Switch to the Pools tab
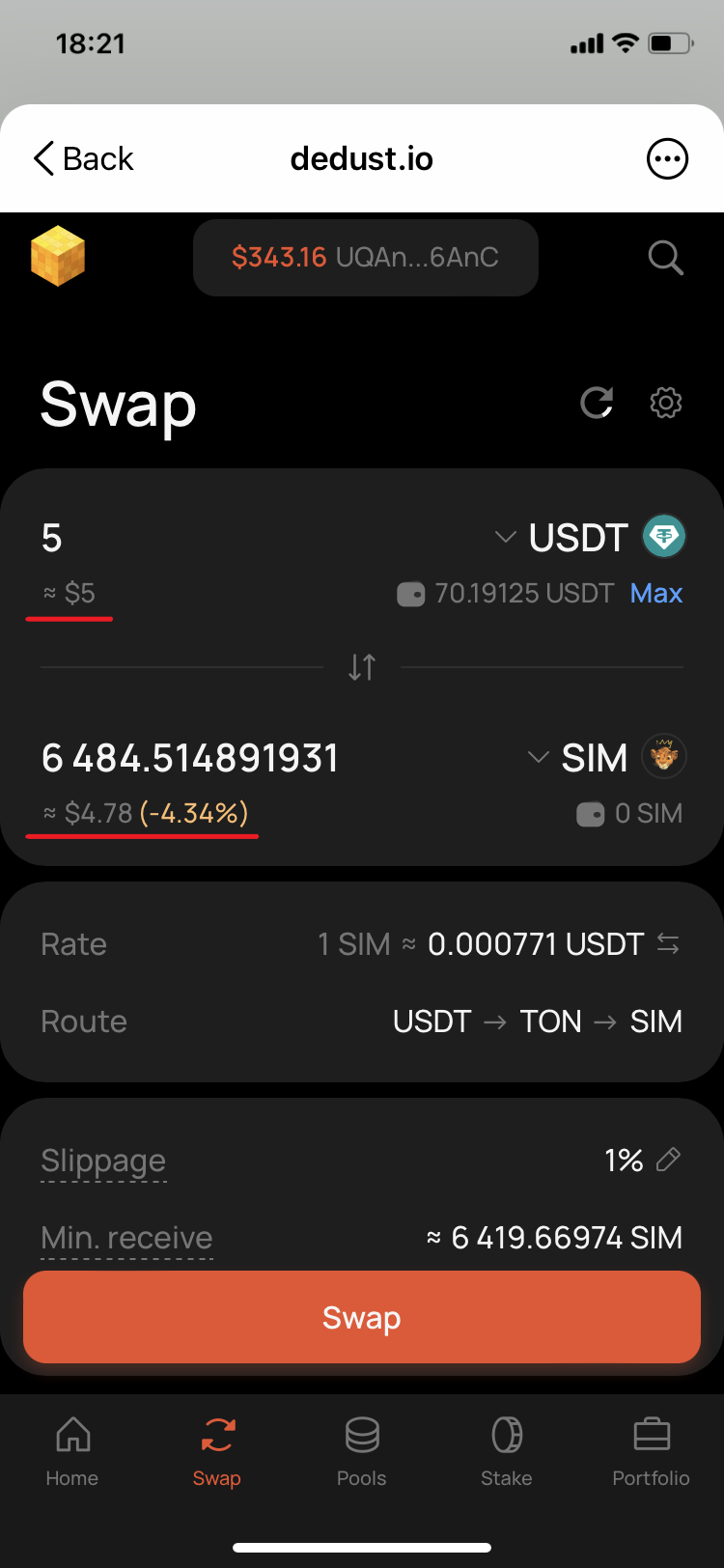Screen dimensions: 724x1568 point(362,1450)
